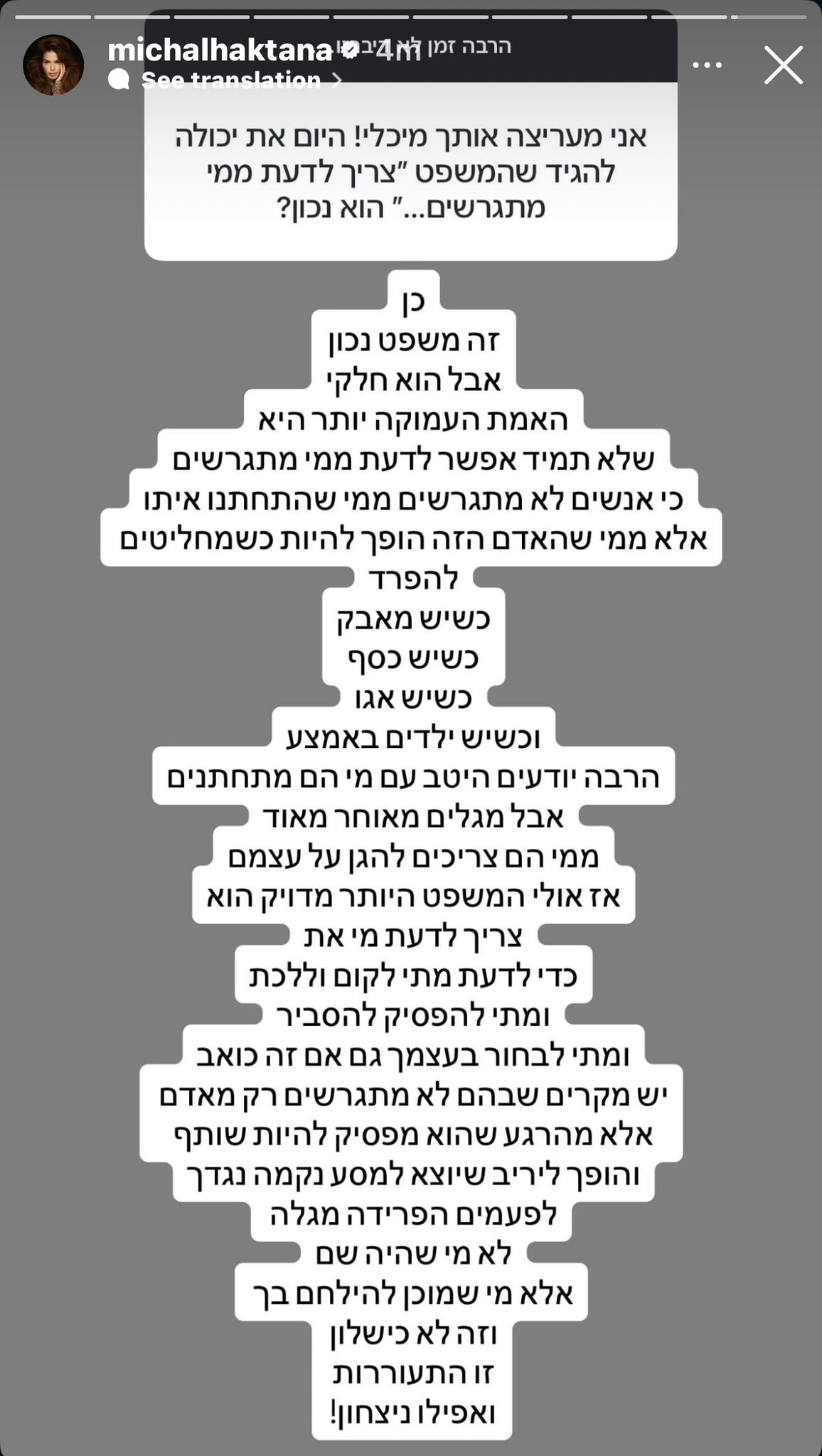Viewport: 822px width, 1456px height.
Task: Tap See translation
Action: 231,80
